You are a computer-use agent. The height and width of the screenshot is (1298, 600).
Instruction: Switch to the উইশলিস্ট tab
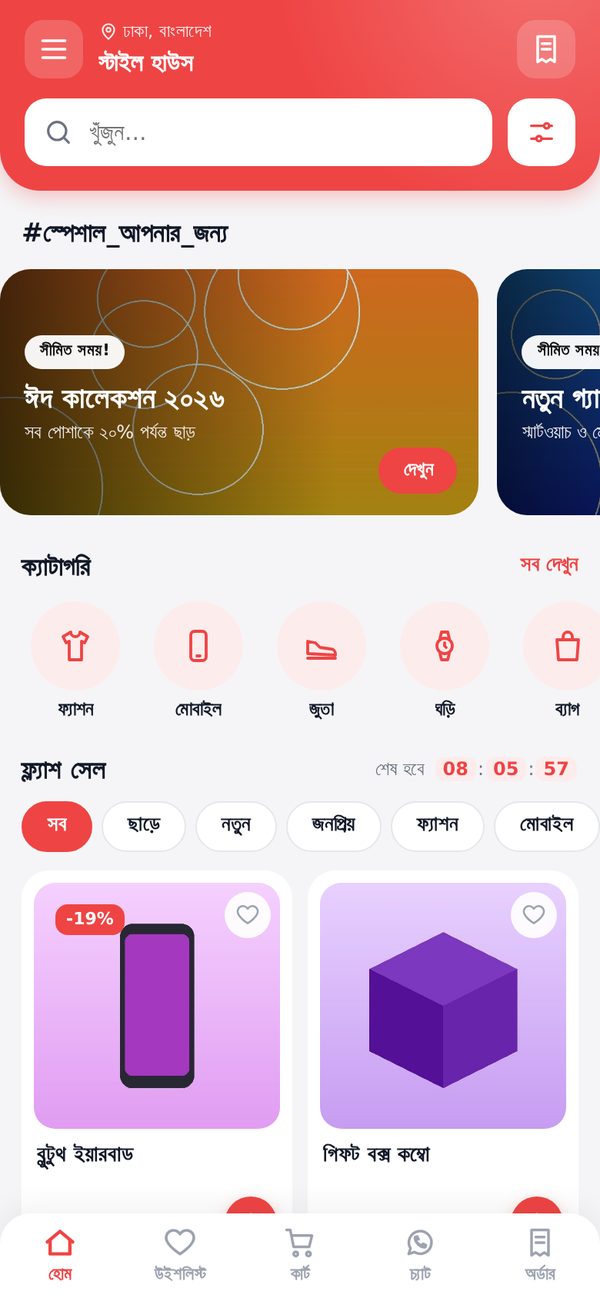[180, 1255]
